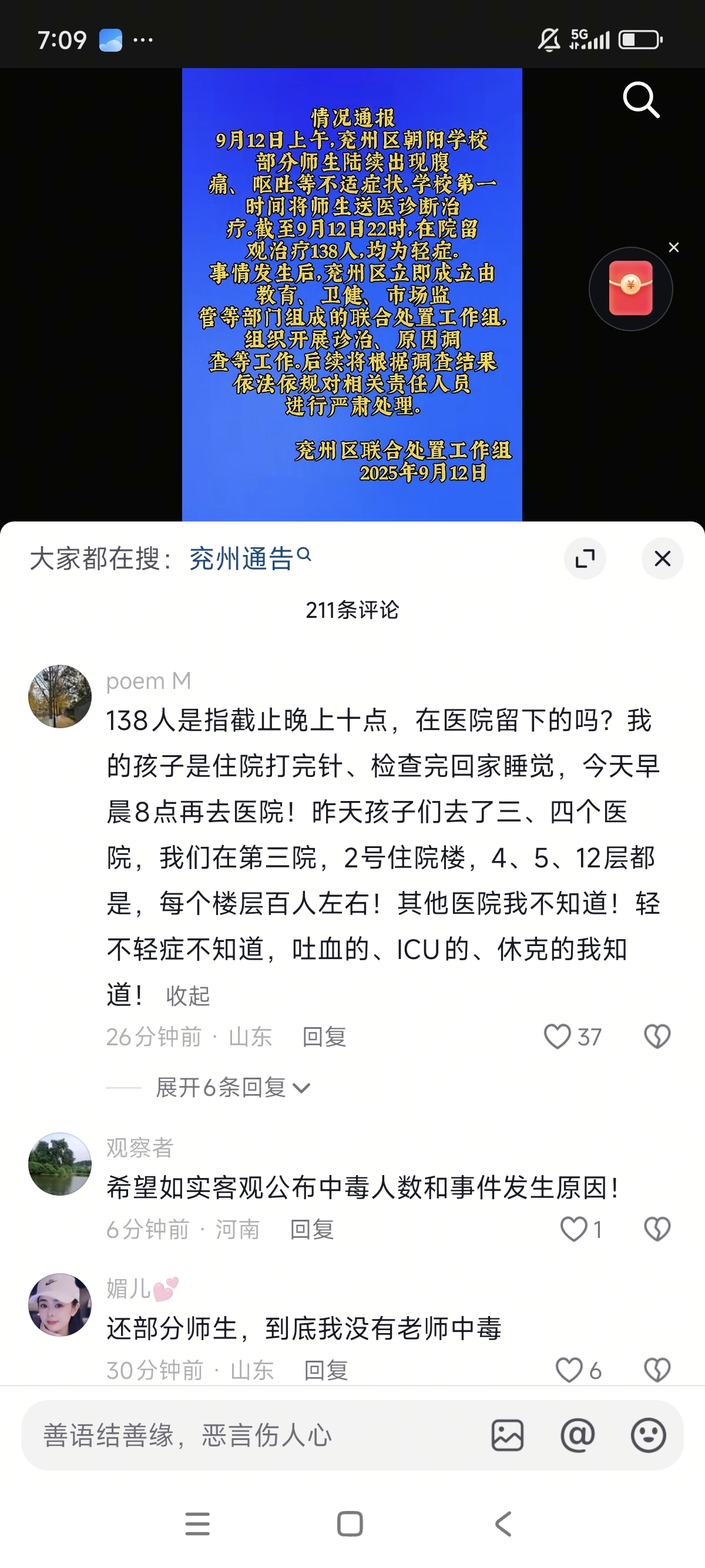Open 媚儿's profile avatar

click(x=60, y=1305)
